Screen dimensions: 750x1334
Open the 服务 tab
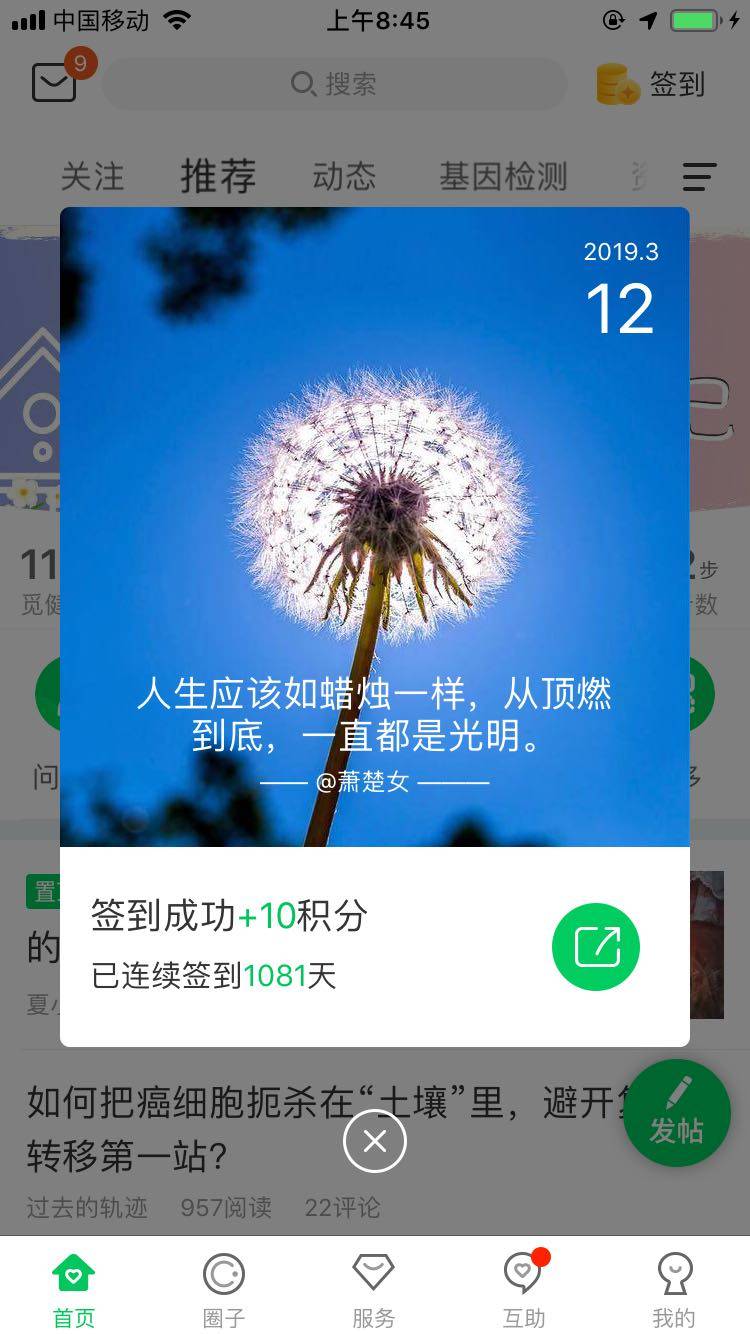374,1290
